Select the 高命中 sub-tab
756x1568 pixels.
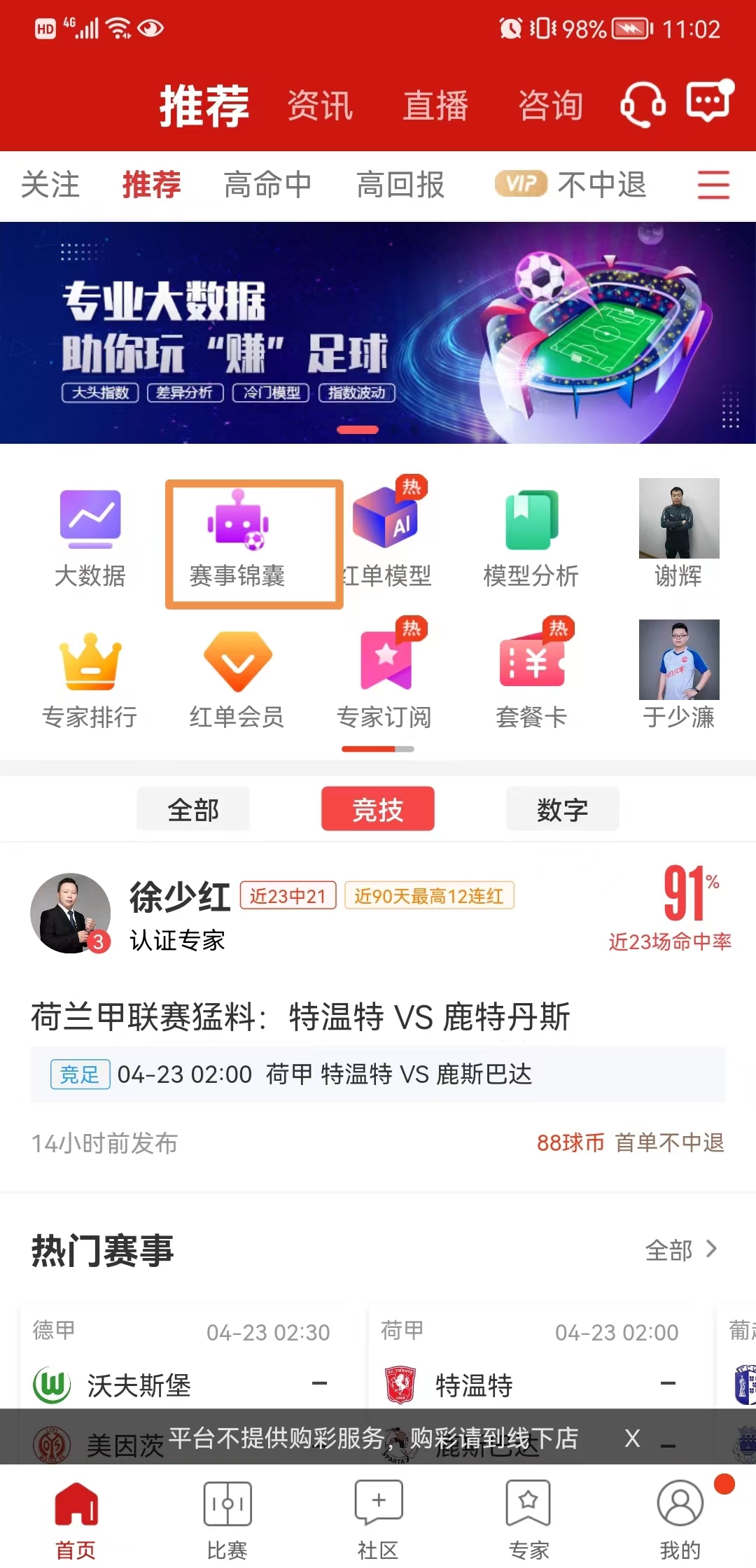(267, 185)
